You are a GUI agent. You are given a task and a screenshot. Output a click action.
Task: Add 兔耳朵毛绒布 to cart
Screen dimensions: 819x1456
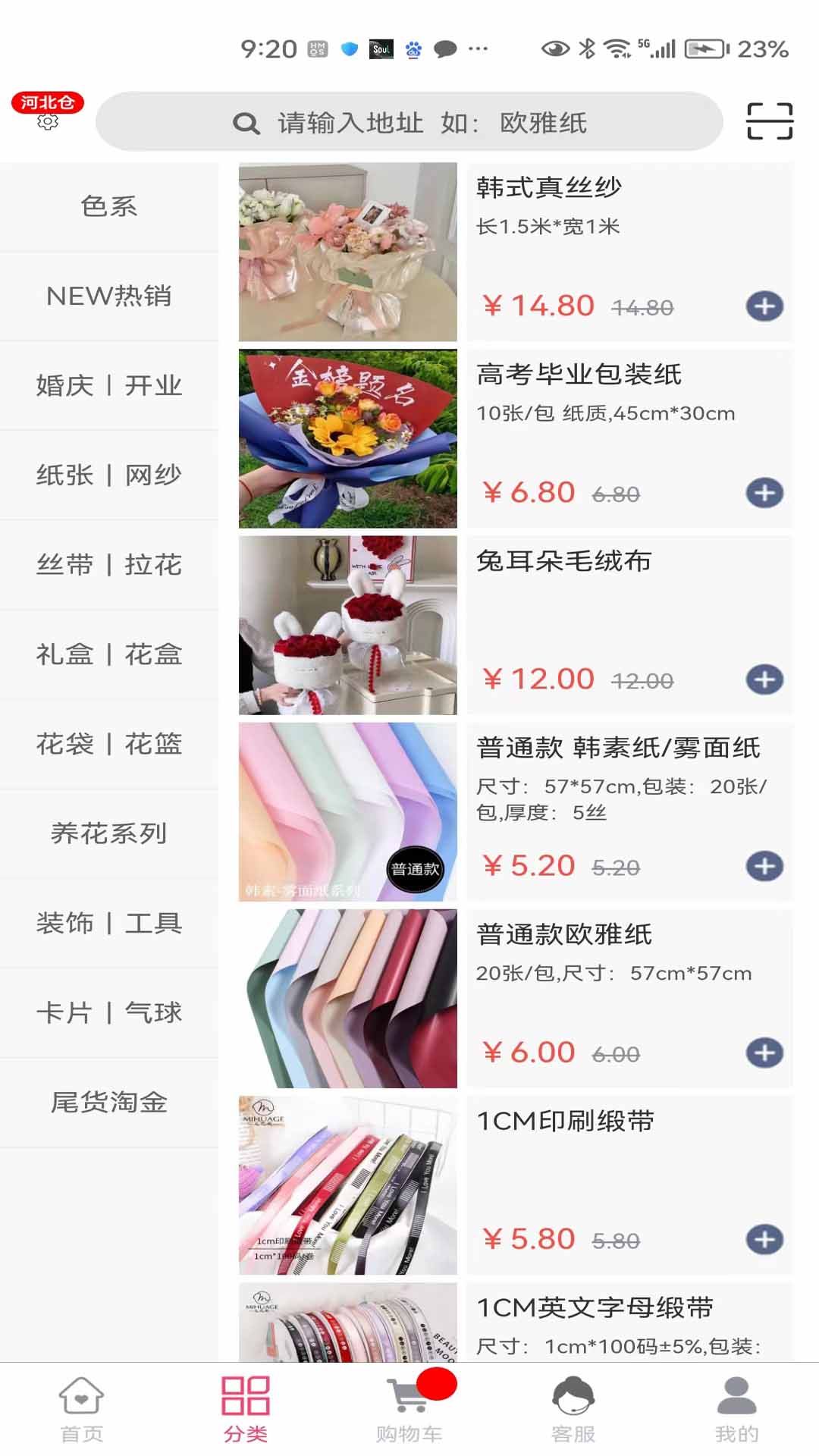tap(764, 679)
